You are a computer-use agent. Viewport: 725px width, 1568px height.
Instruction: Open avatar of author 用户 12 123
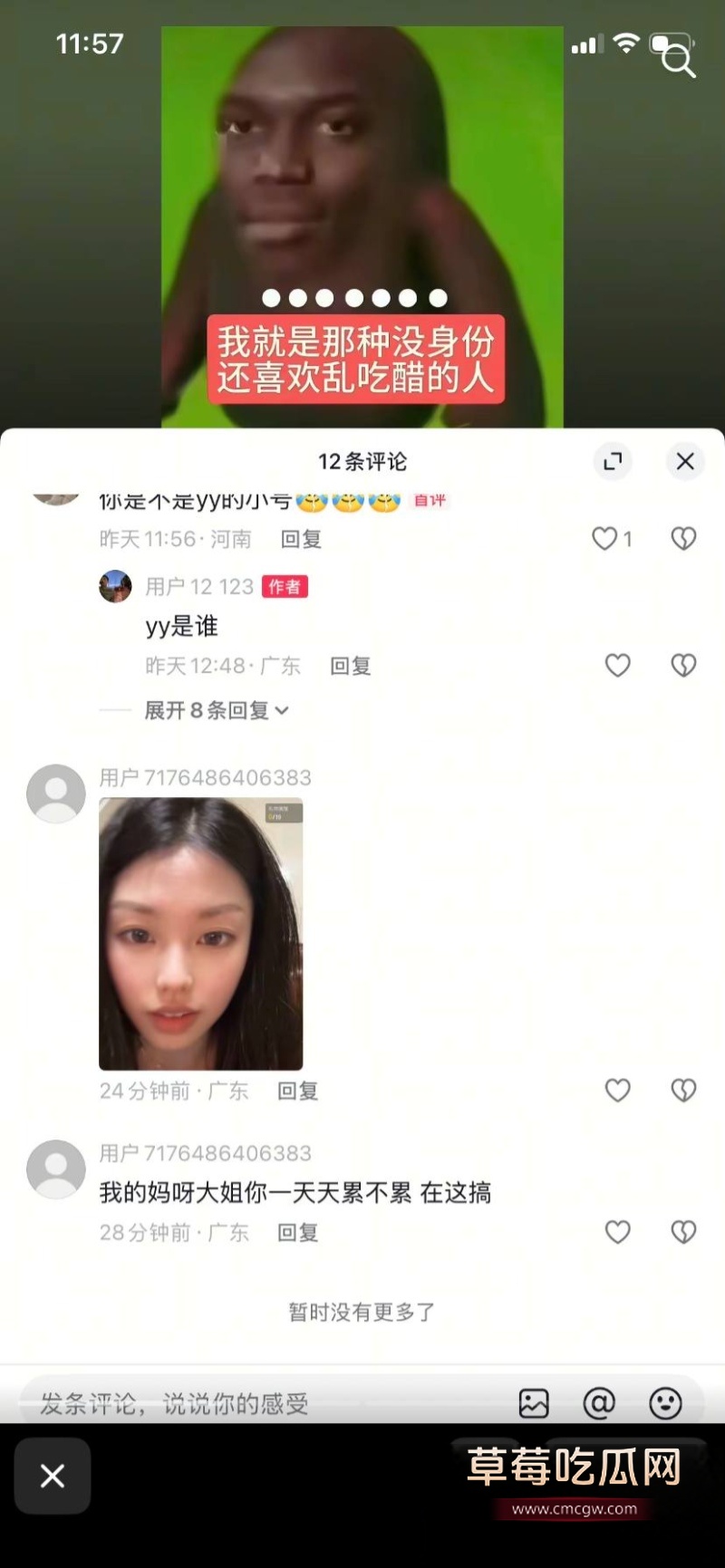click(115, 586)
